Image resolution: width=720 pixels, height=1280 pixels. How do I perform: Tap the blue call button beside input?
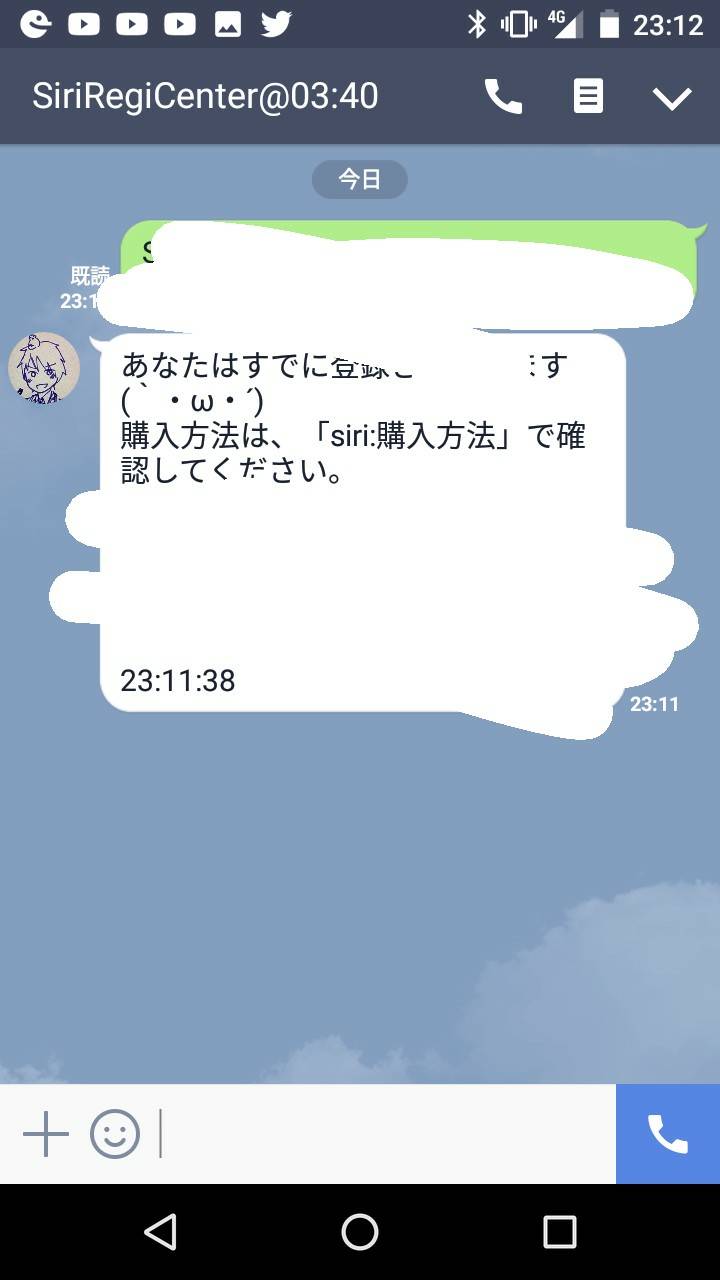(667, 1134)
